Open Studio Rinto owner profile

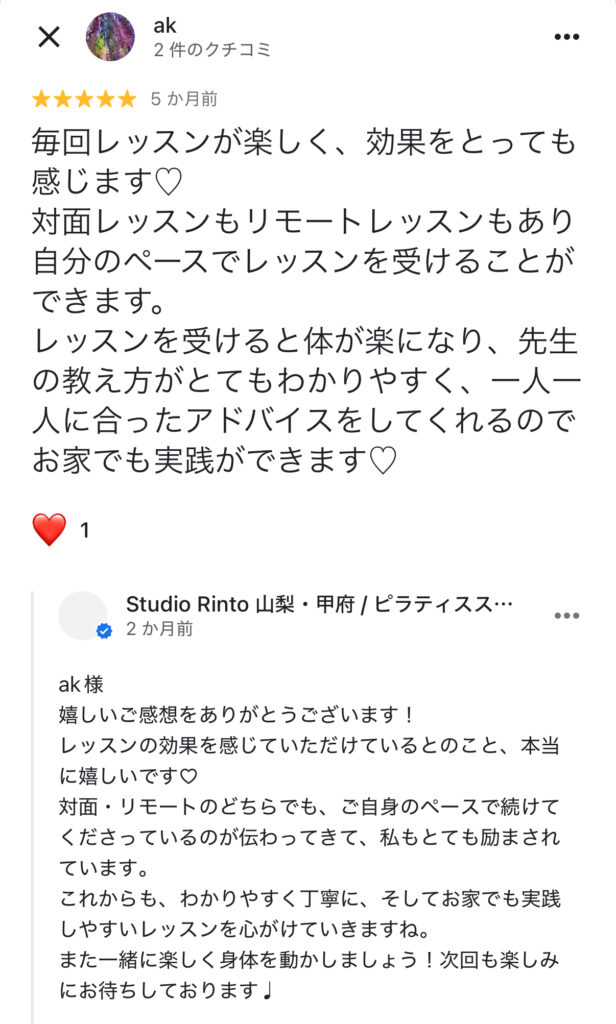(x=84, y=616)
